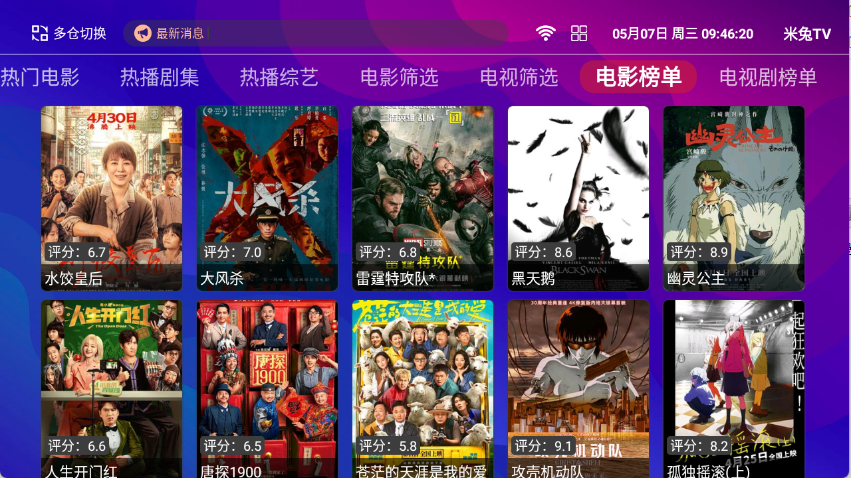Switch to the 热门电影 tab

(40, 77)
